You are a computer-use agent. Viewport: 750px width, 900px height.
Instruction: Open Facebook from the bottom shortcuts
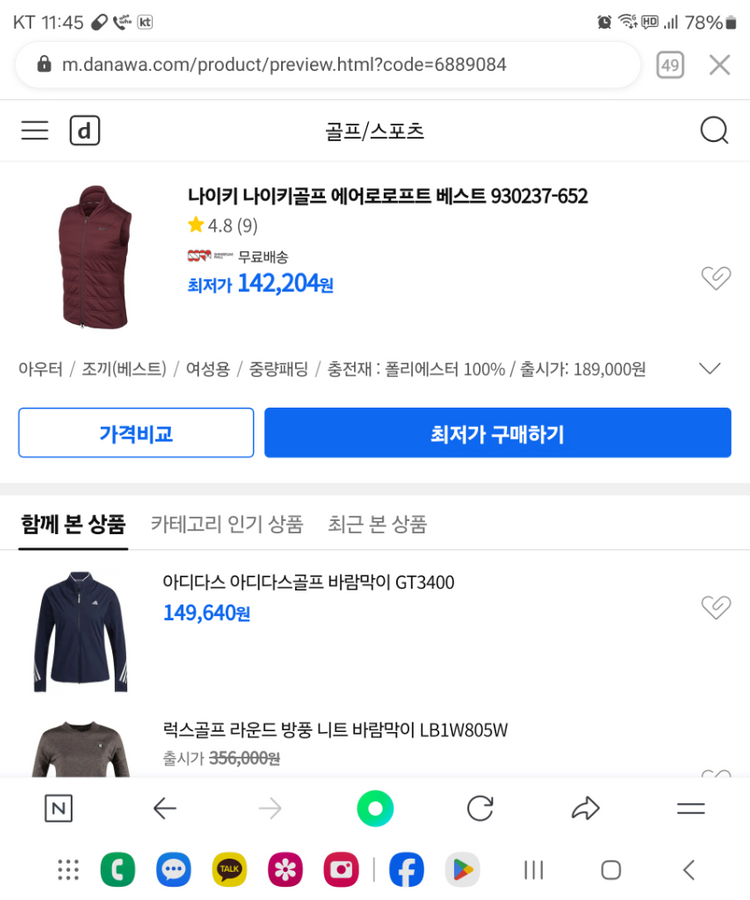pyautogui.click(x=406, y=869)
